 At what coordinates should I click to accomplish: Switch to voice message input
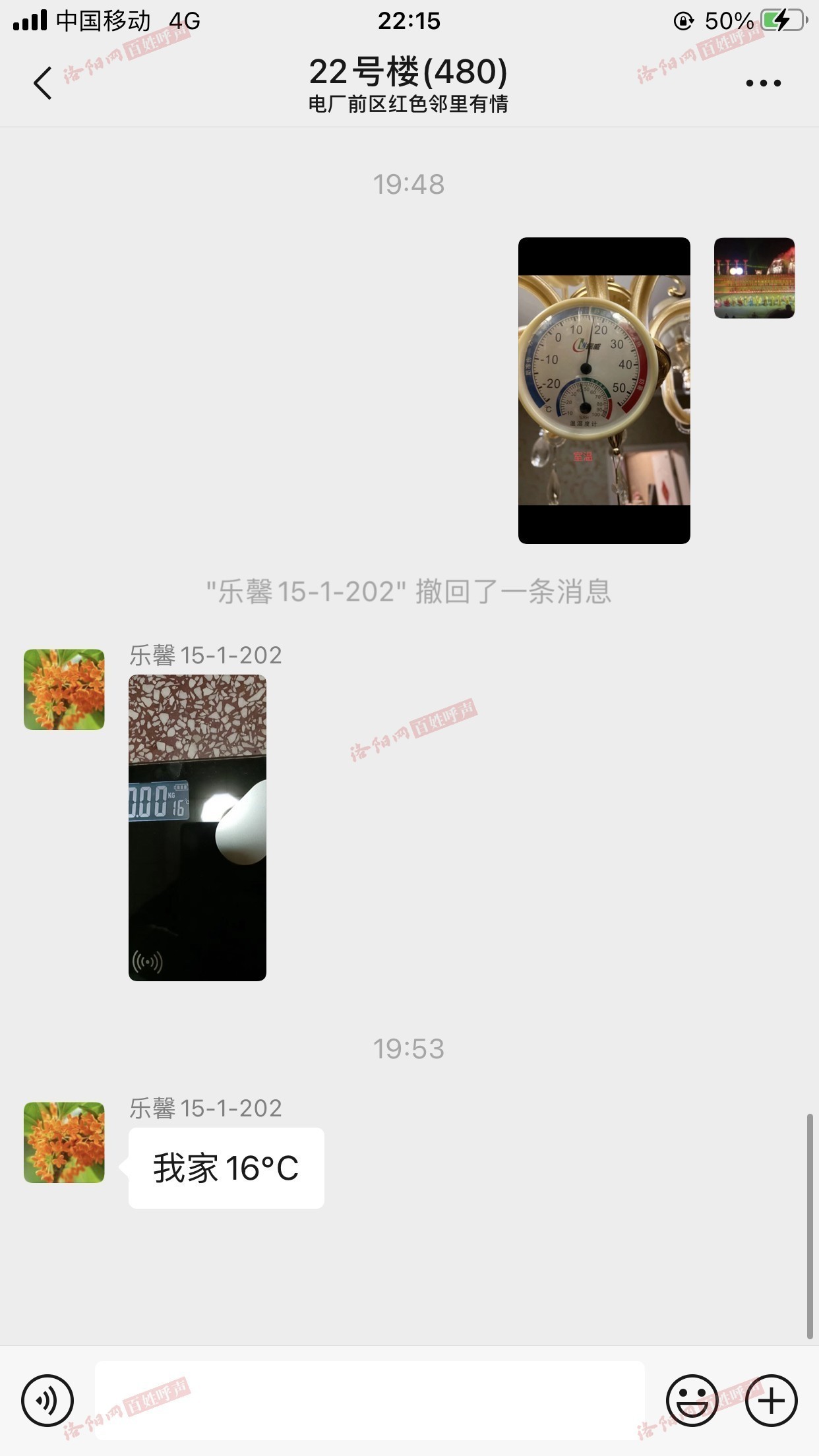[47, 1400]
